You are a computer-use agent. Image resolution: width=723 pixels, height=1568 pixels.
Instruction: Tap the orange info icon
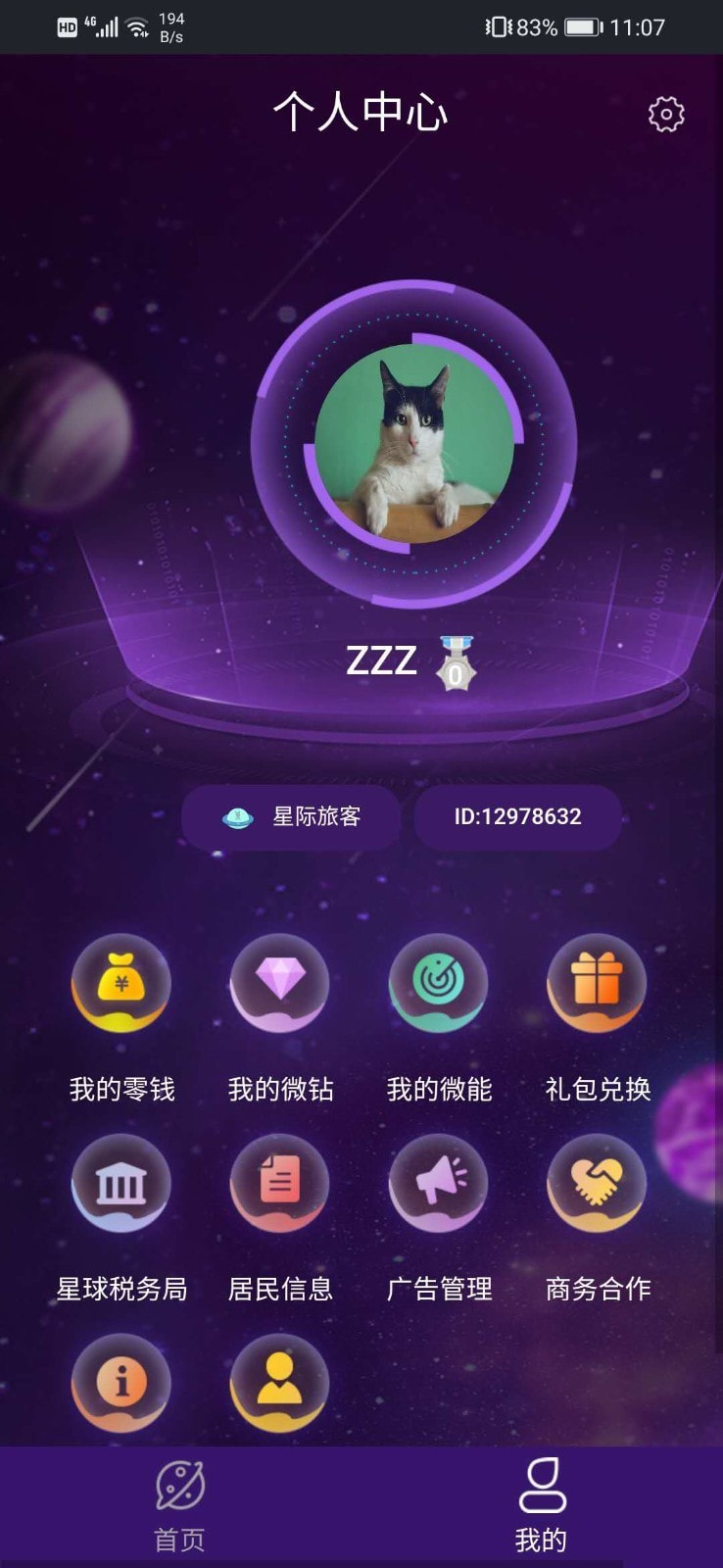(121, 1382)
